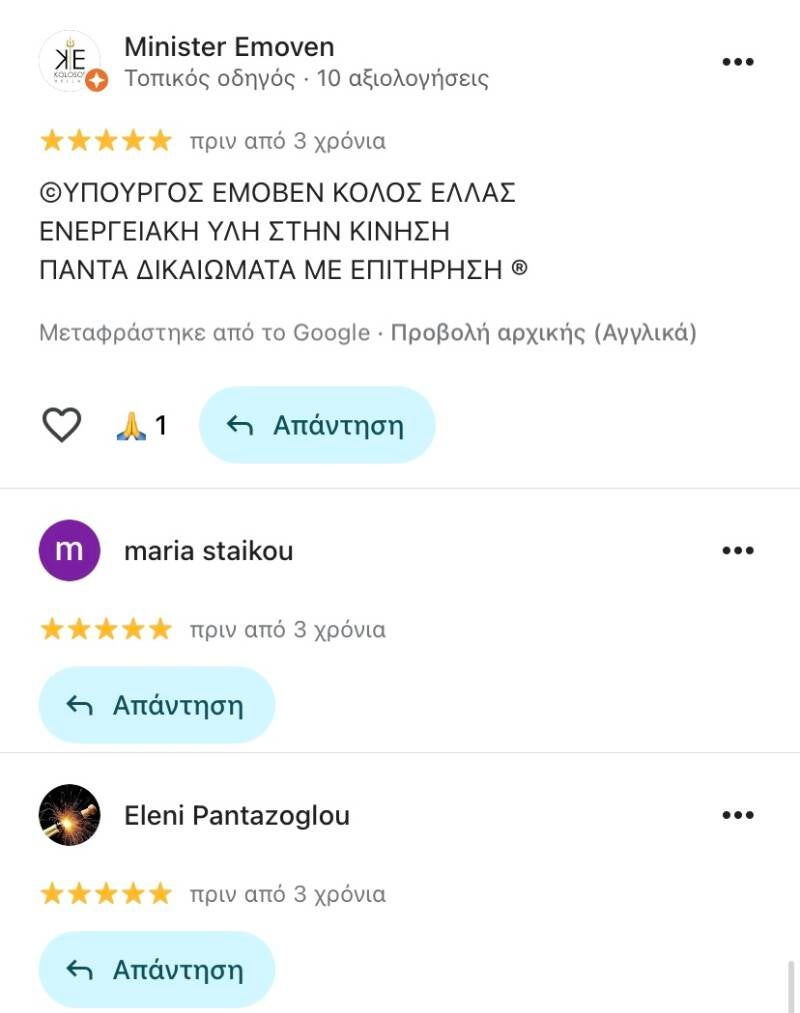800x1013 pixels.
Task: Open overflow menu on Eleni Pantazoglou's review
Action: click(x=737, y=815)
